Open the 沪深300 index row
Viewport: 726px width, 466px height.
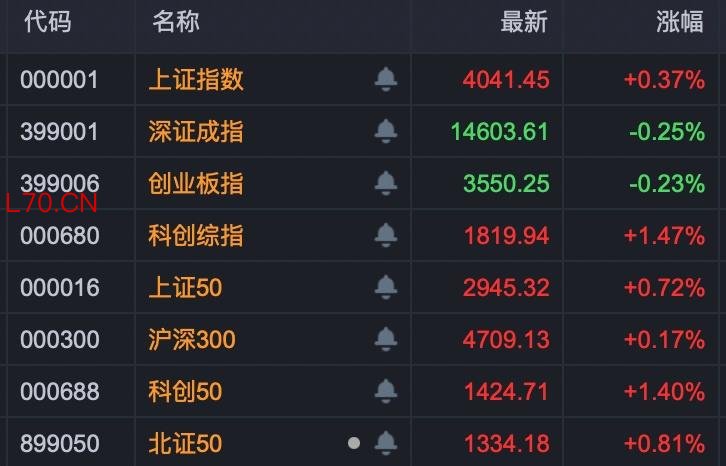pos(192,340)
